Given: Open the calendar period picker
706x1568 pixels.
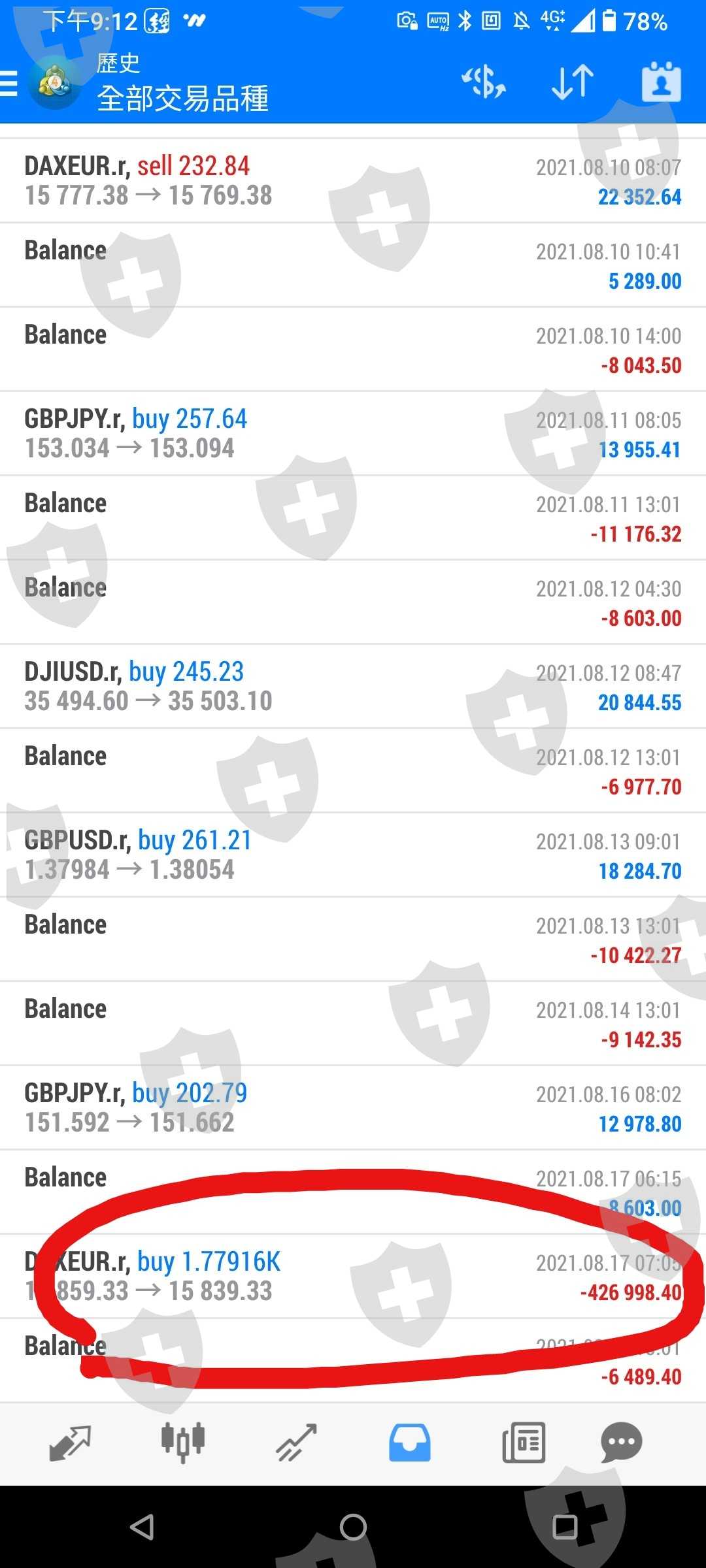Looking at the screenshot, I should click(661, 83).
